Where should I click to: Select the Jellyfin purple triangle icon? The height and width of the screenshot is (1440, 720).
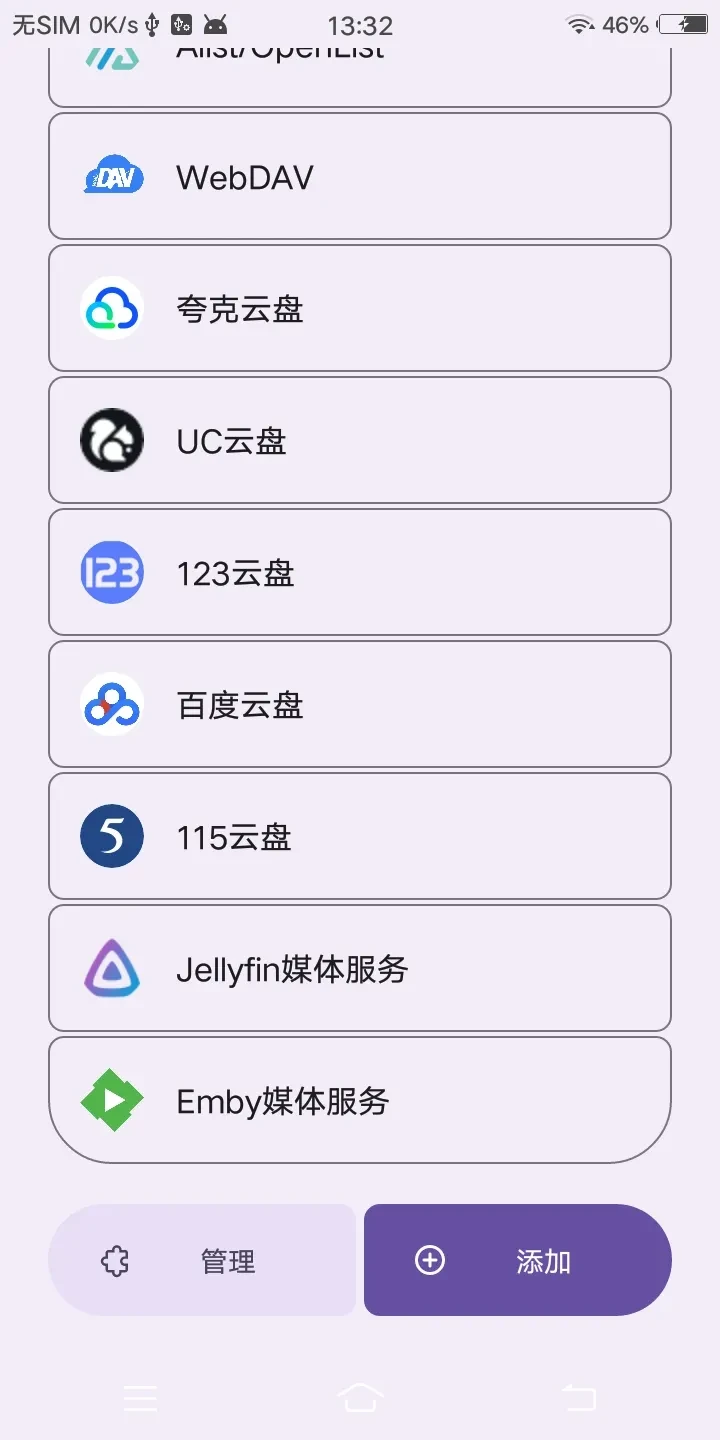pyautogui.click(x=110, y=968)
